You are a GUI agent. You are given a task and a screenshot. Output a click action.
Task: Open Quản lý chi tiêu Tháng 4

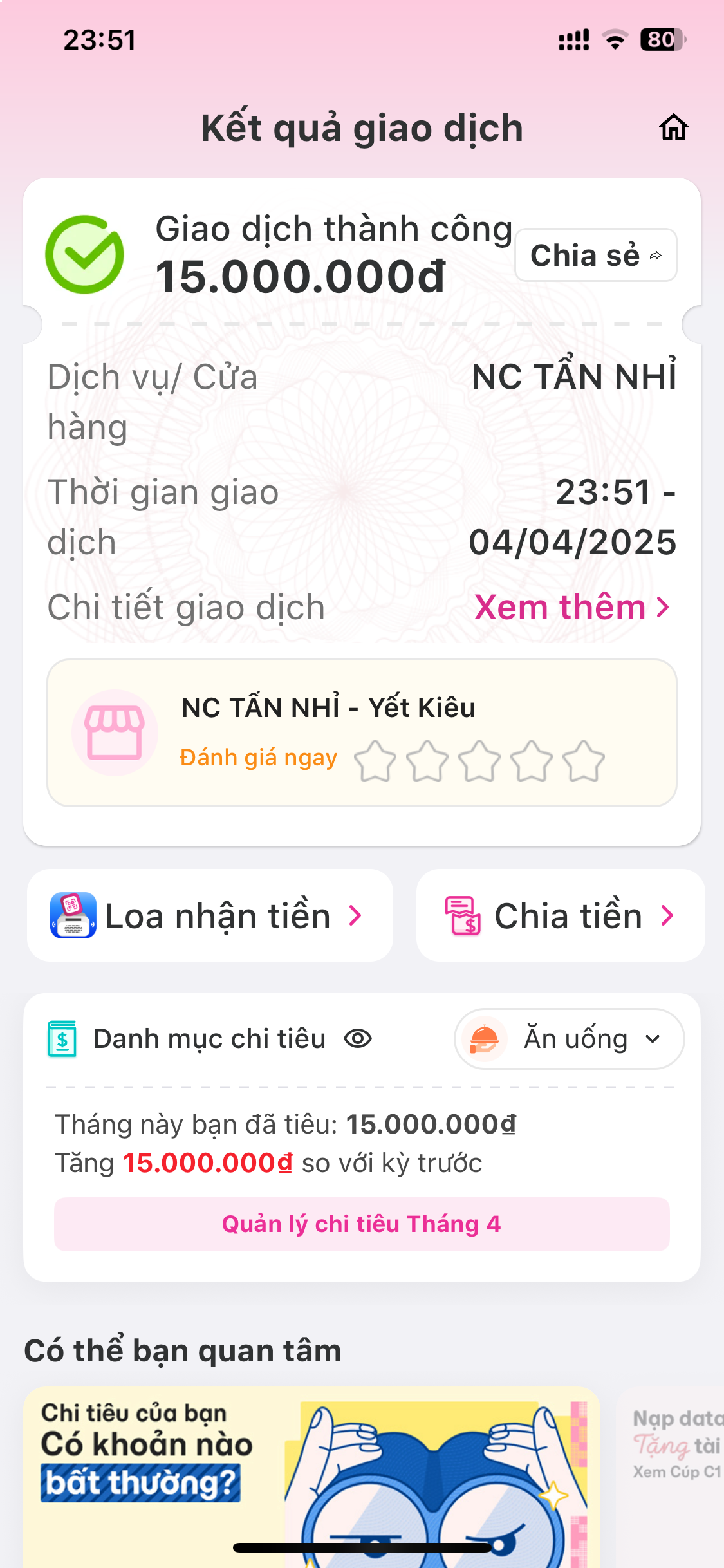(x=362, y=1224)
